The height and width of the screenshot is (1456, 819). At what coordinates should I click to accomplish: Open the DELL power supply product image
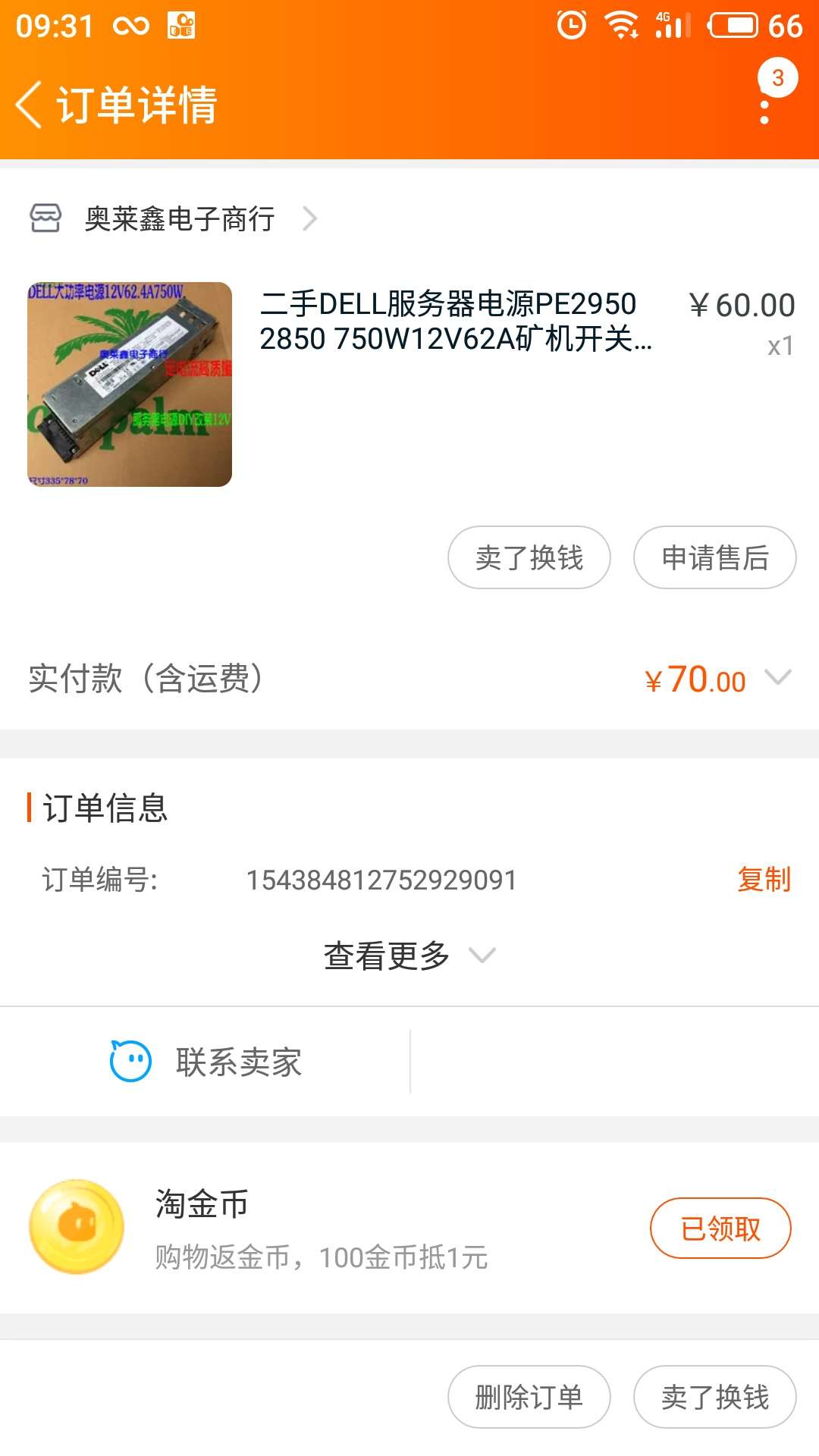tap(130, 384)
